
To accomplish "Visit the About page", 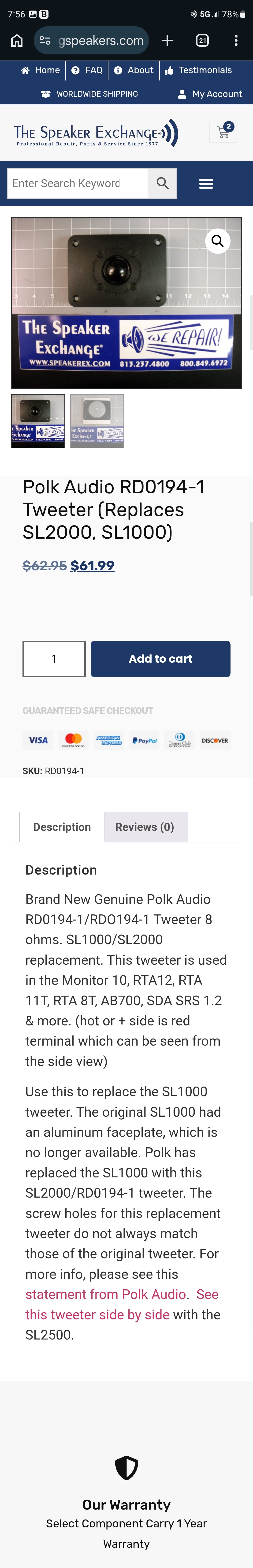I will coord(134,70).
